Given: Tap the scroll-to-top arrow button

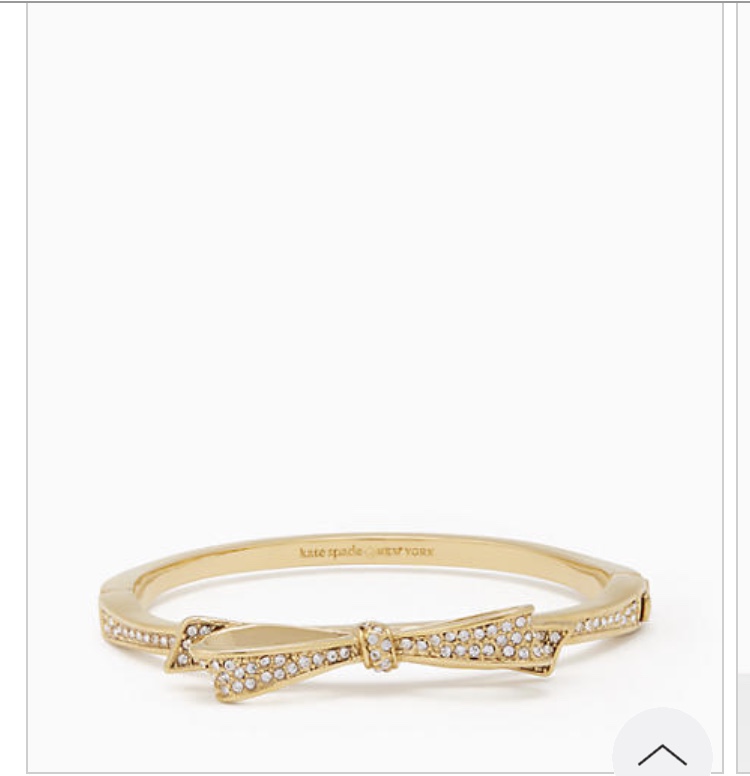Looking at the screenshot, I should tap(662, 750).
